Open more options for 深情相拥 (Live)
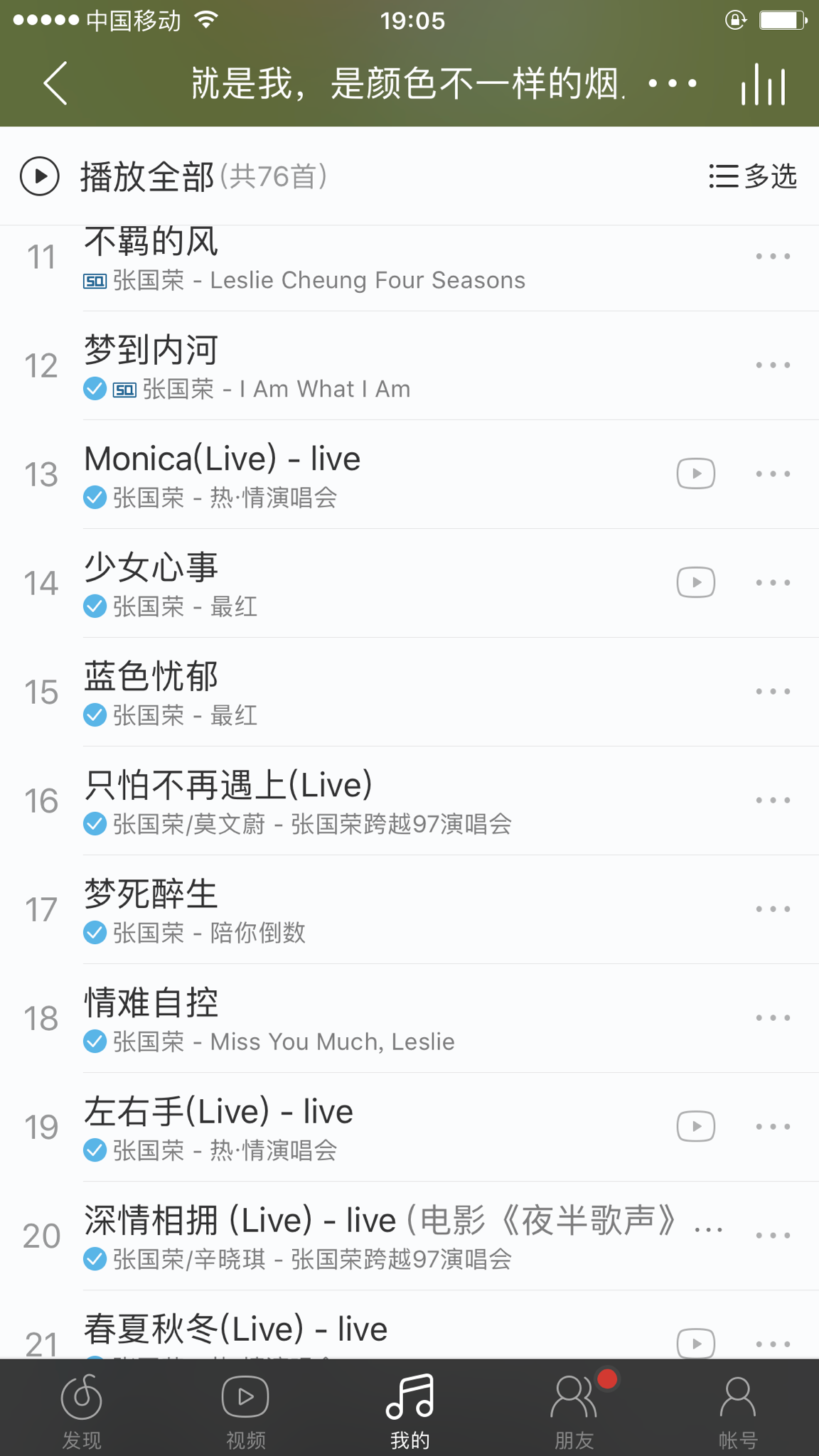The width and height of the screenshot is (819, 1456). tap(773, 1236)
